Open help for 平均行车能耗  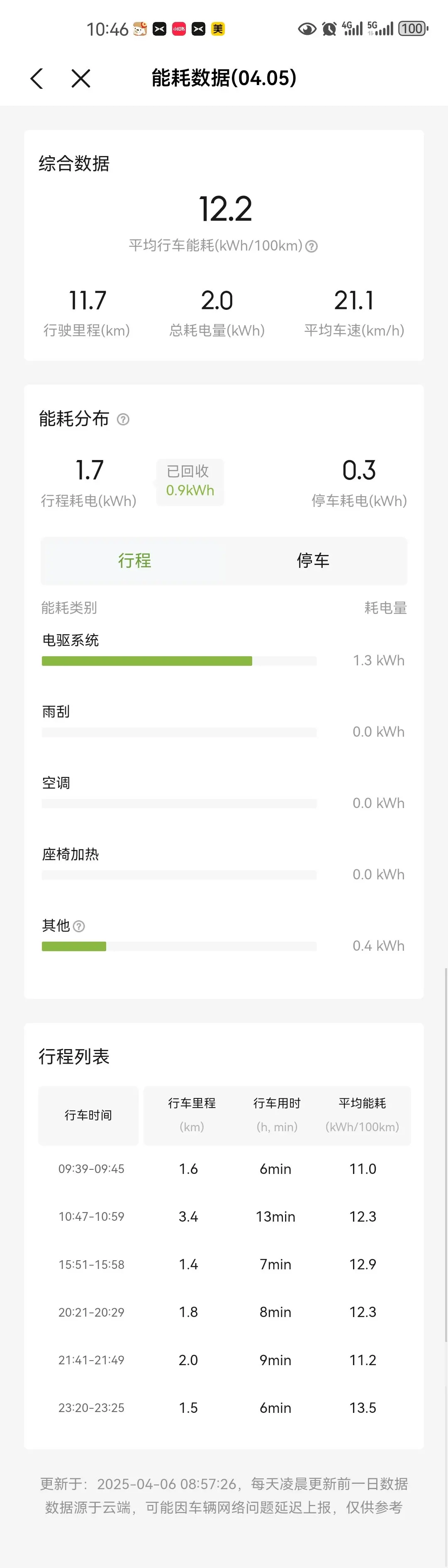pyautogui.click(x=312, y=246)
